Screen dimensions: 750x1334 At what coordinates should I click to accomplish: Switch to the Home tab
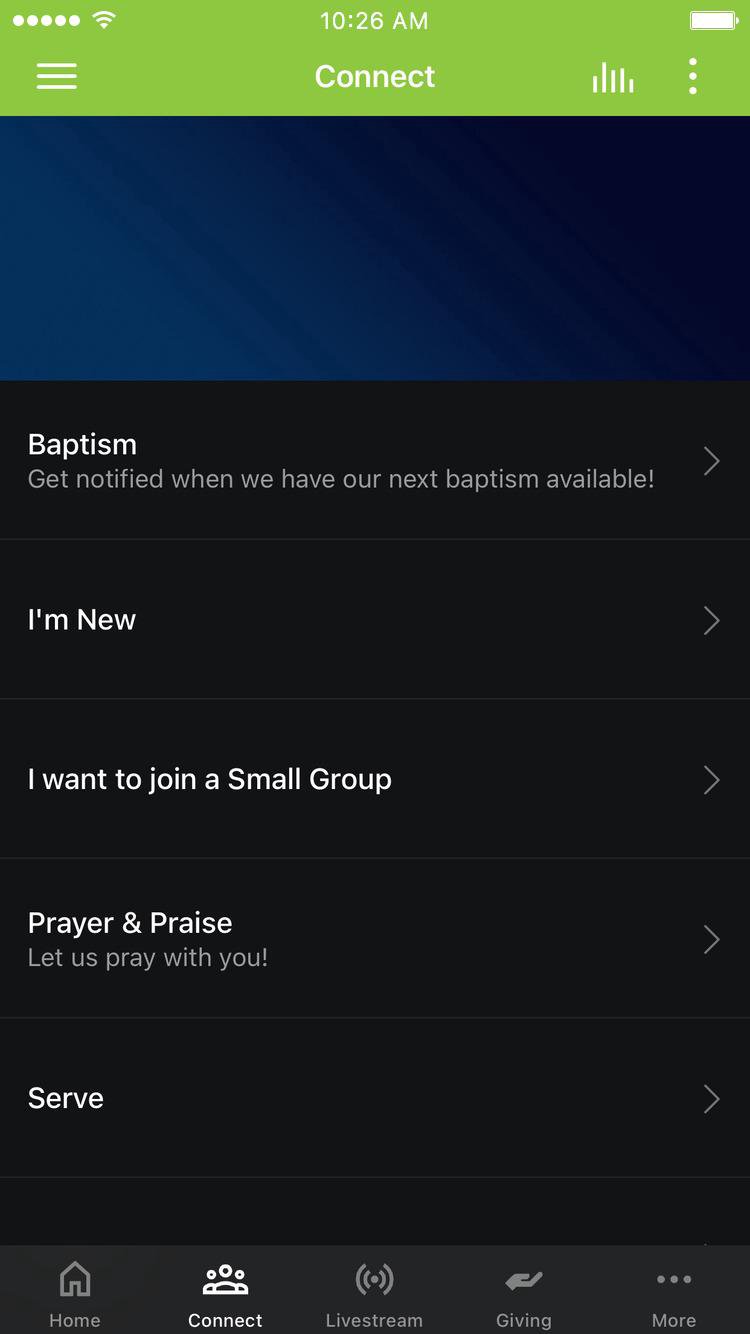pos(75,1293)
